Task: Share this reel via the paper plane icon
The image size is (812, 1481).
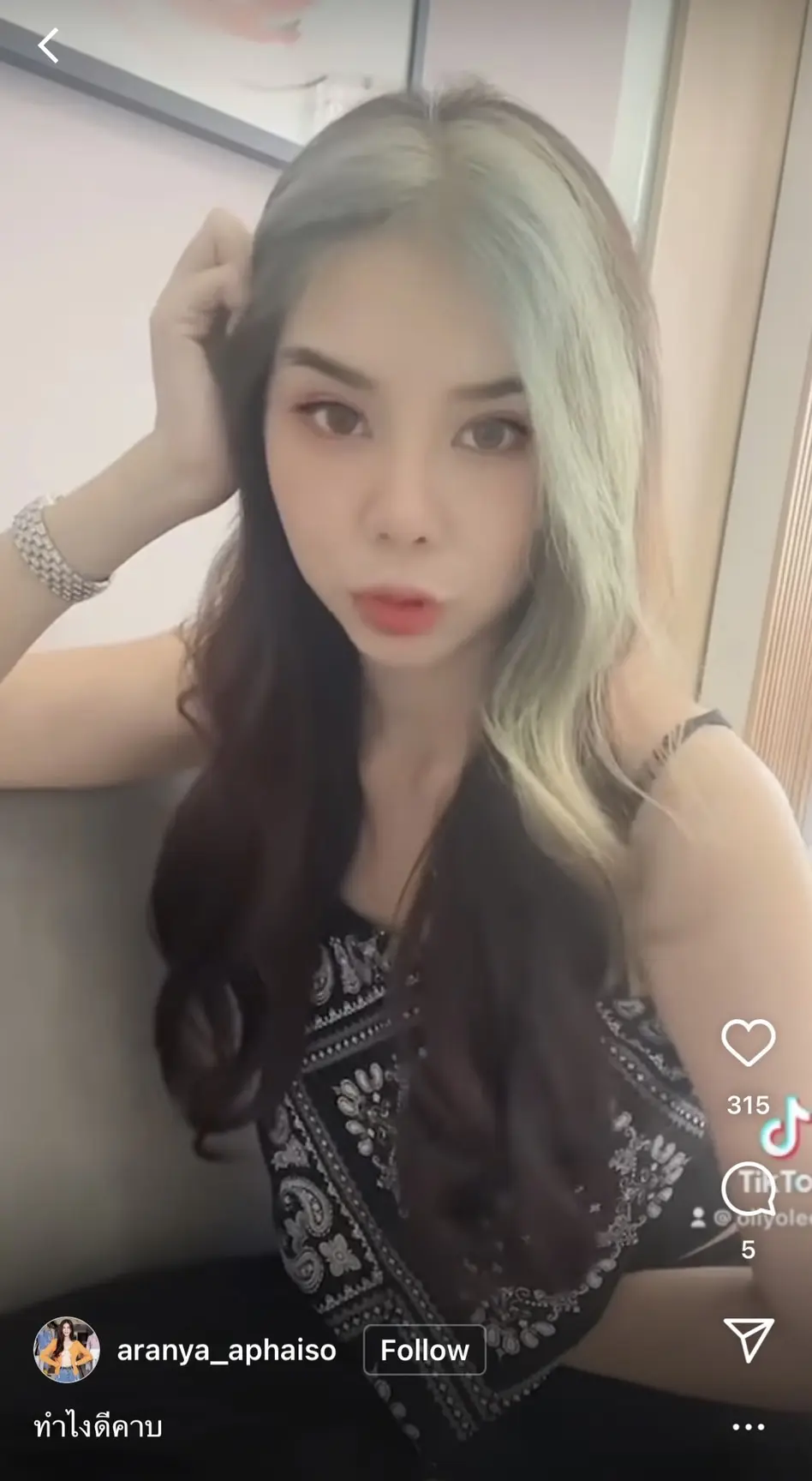Action: pos(749,1340)
